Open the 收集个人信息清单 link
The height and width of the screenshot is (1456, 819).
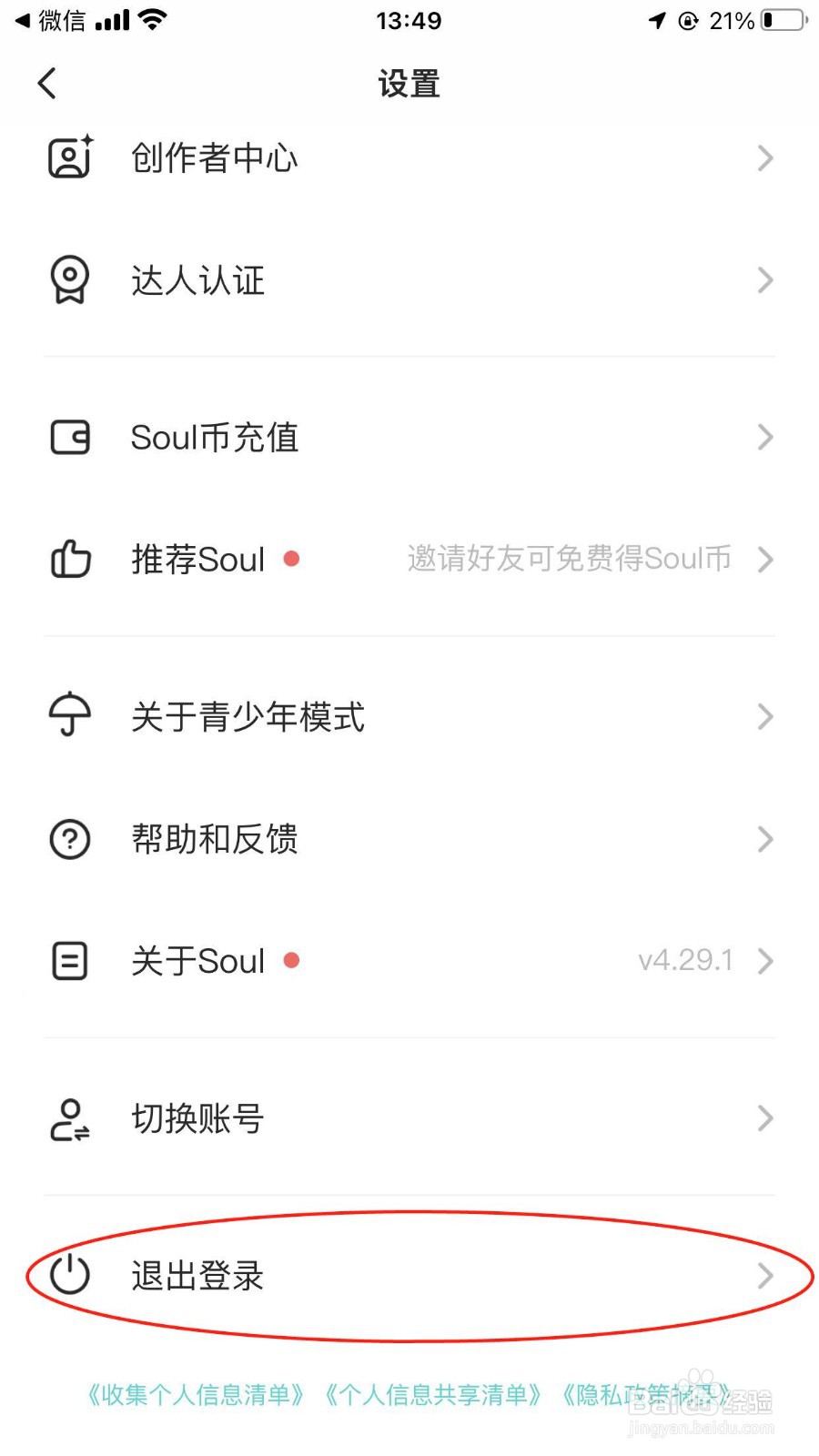pos(196,1395)
